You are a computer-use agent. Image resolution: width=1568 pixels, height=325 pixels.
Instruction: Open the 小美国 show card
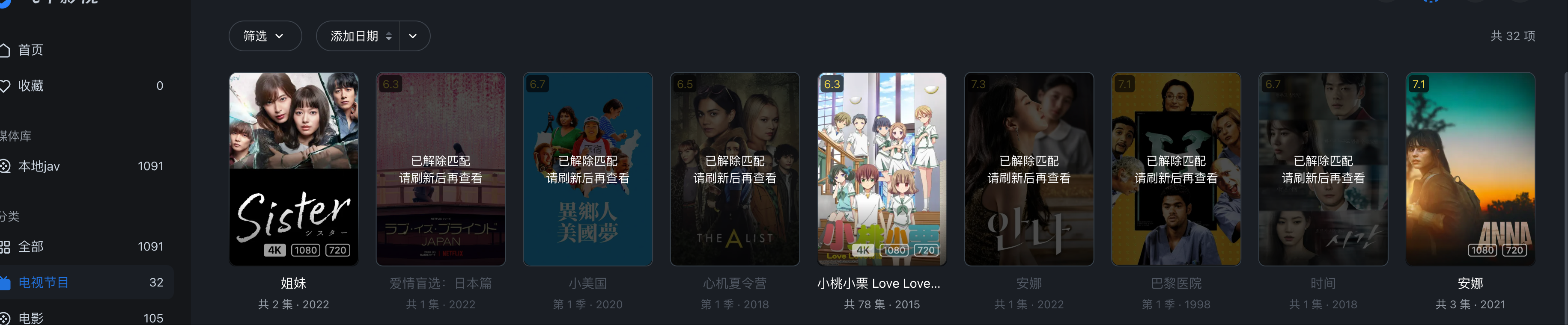click(x=588, y=169)
